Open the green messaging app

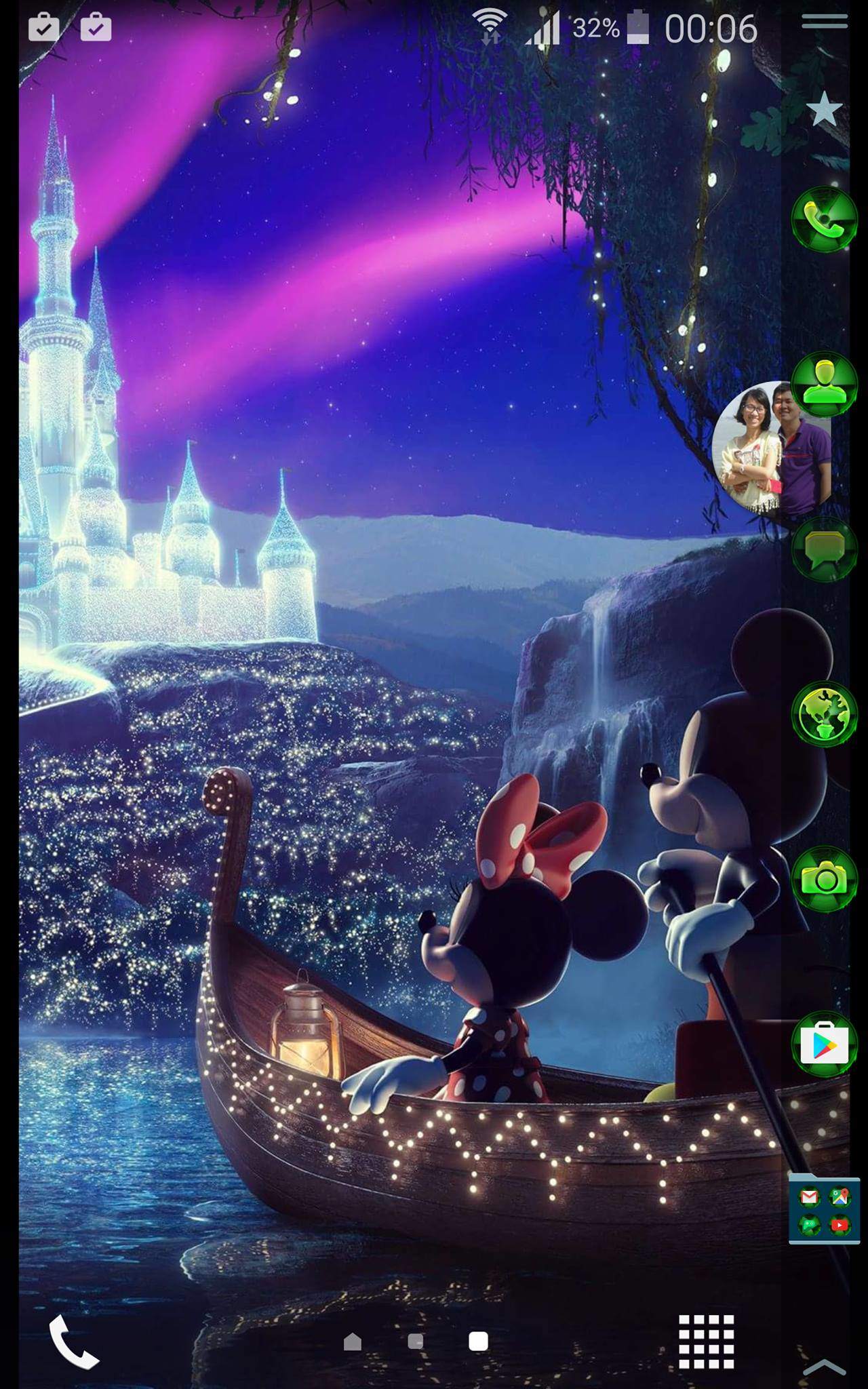coord(824,549)
